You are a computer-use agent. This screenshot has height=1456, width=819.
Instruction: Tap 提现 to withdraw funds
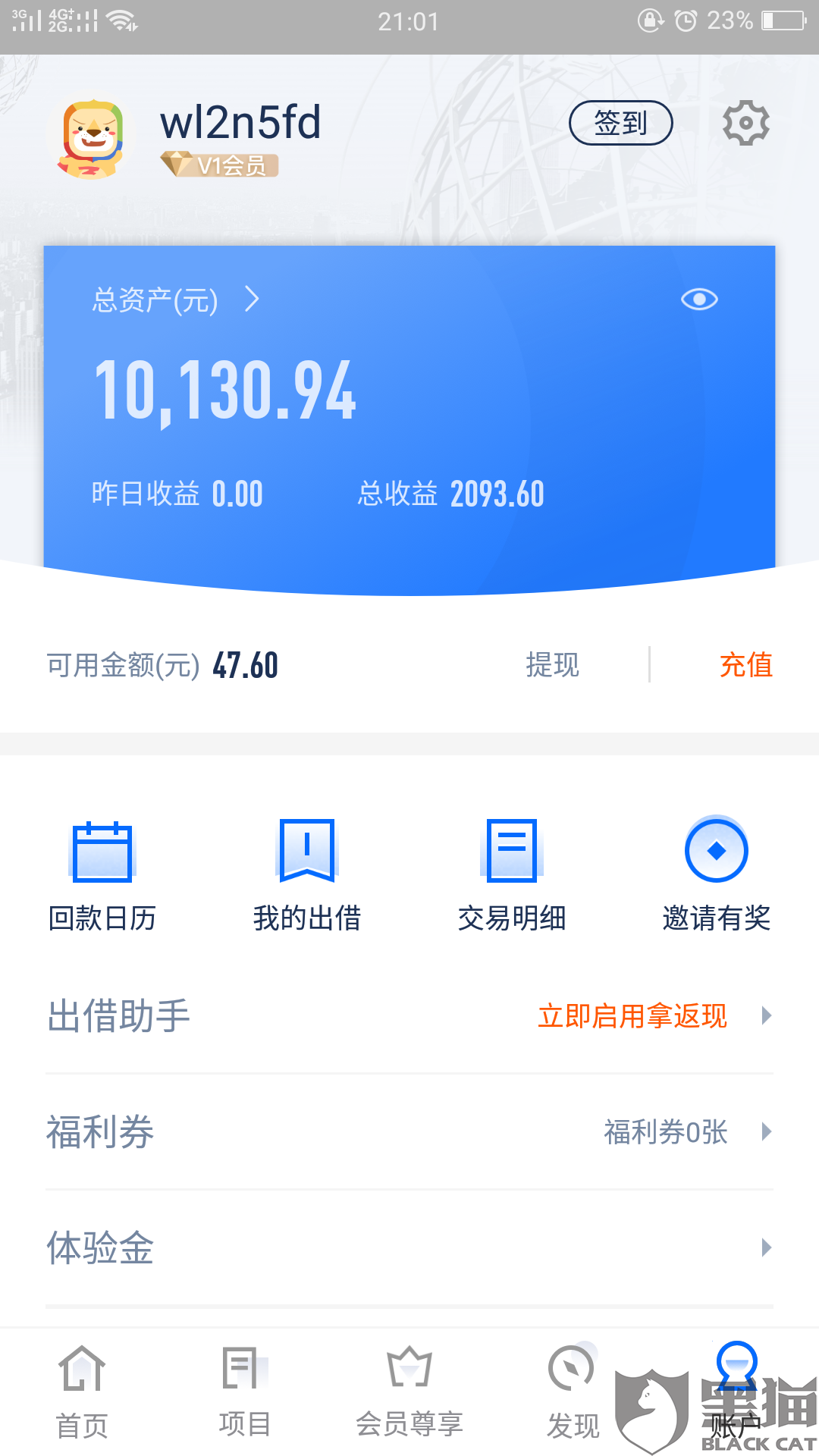tap(552, 665)
